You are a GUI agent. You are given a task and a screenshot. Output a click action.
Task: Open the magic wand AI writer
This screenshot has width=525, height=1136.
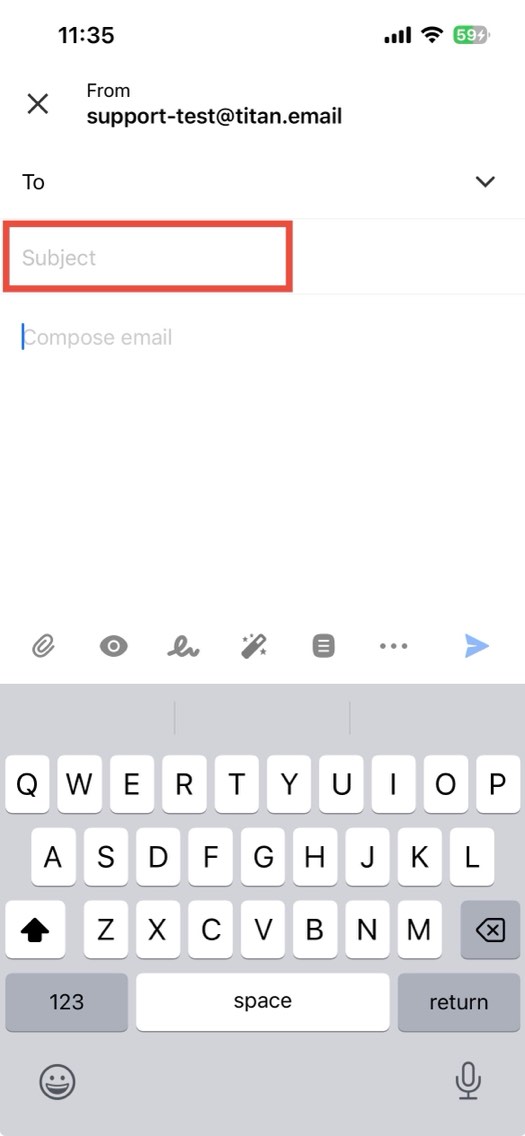coord(253,646)
